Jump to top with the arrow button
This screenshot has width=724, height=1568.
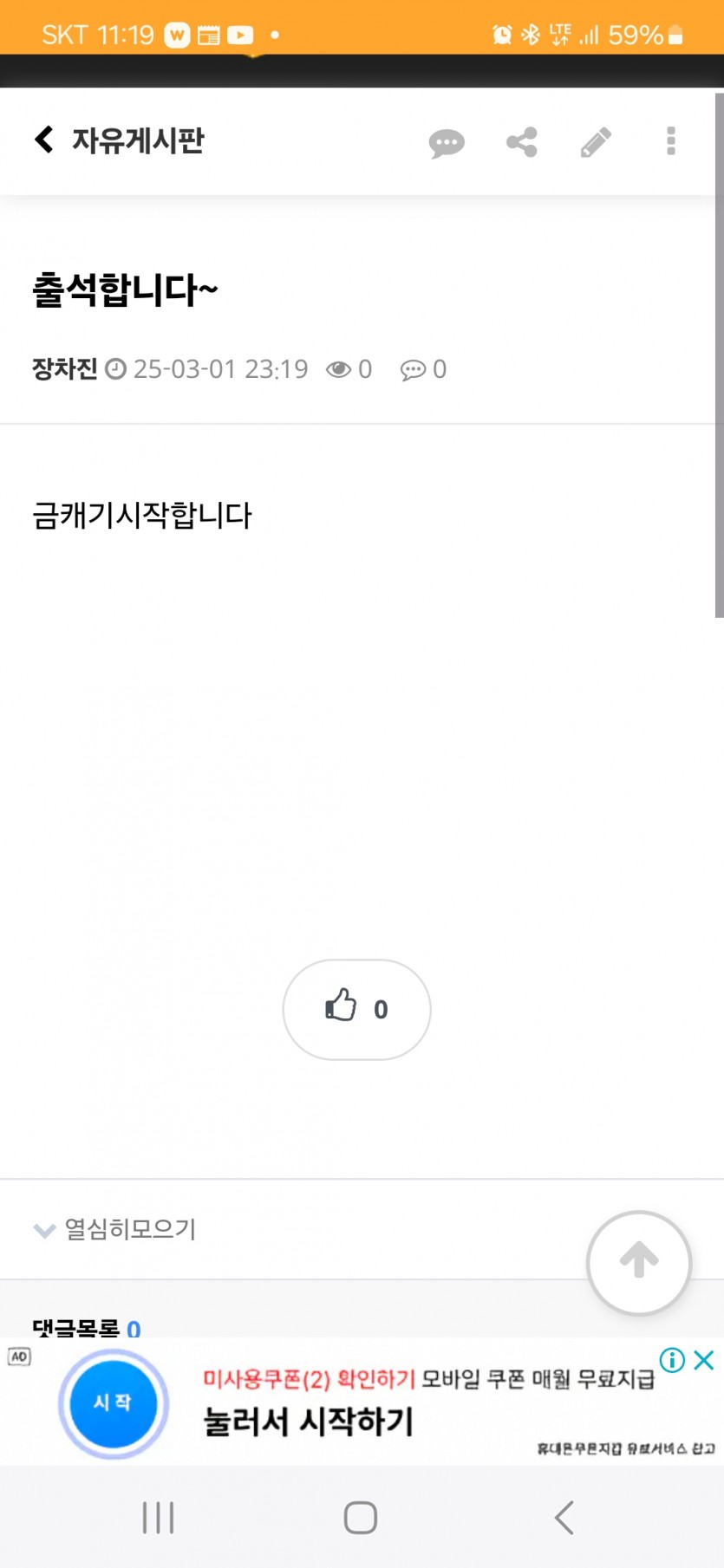(639, 1262)
